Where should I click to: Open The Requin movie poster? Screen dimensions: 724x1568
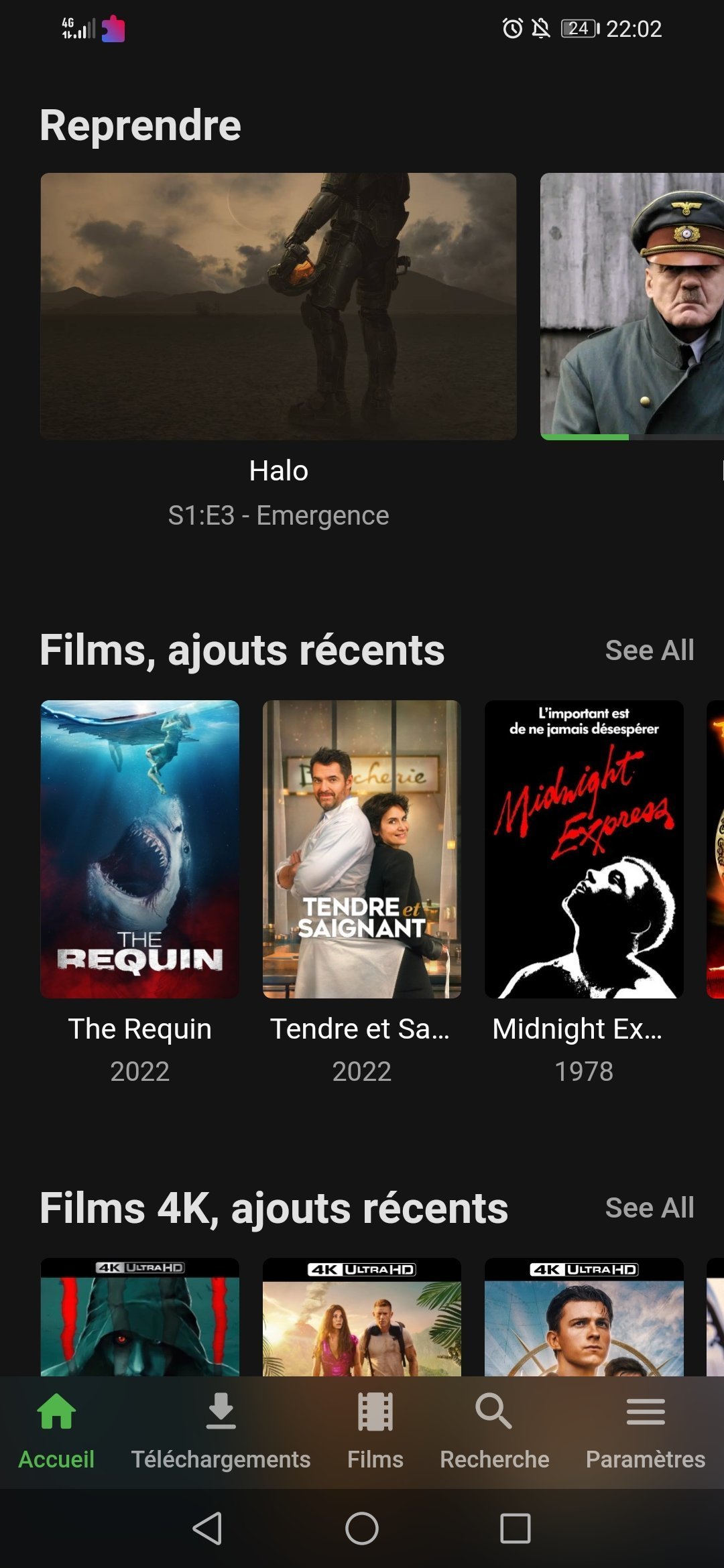[x=139, y=849]
